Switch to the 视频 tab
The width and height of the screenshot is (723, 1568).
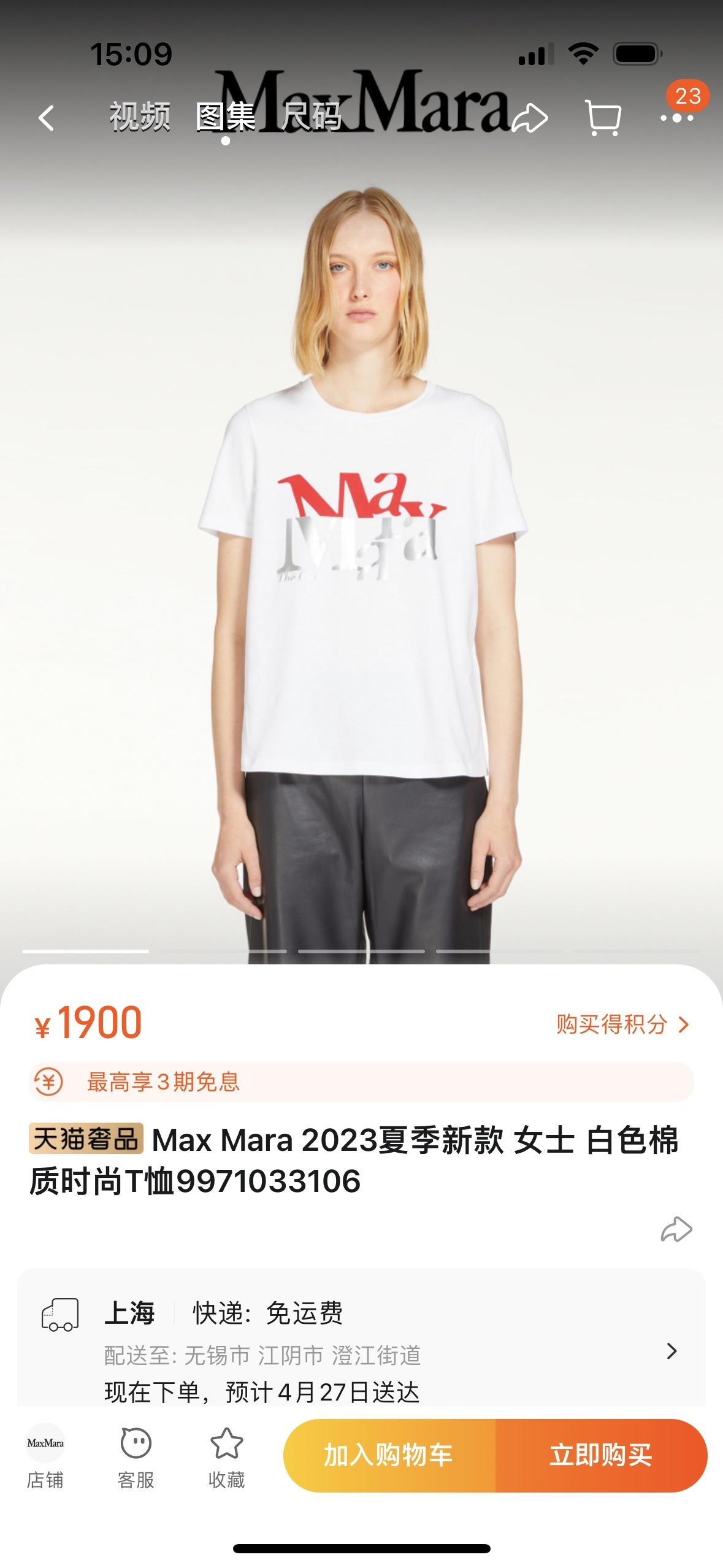click(x=140, y=117)
